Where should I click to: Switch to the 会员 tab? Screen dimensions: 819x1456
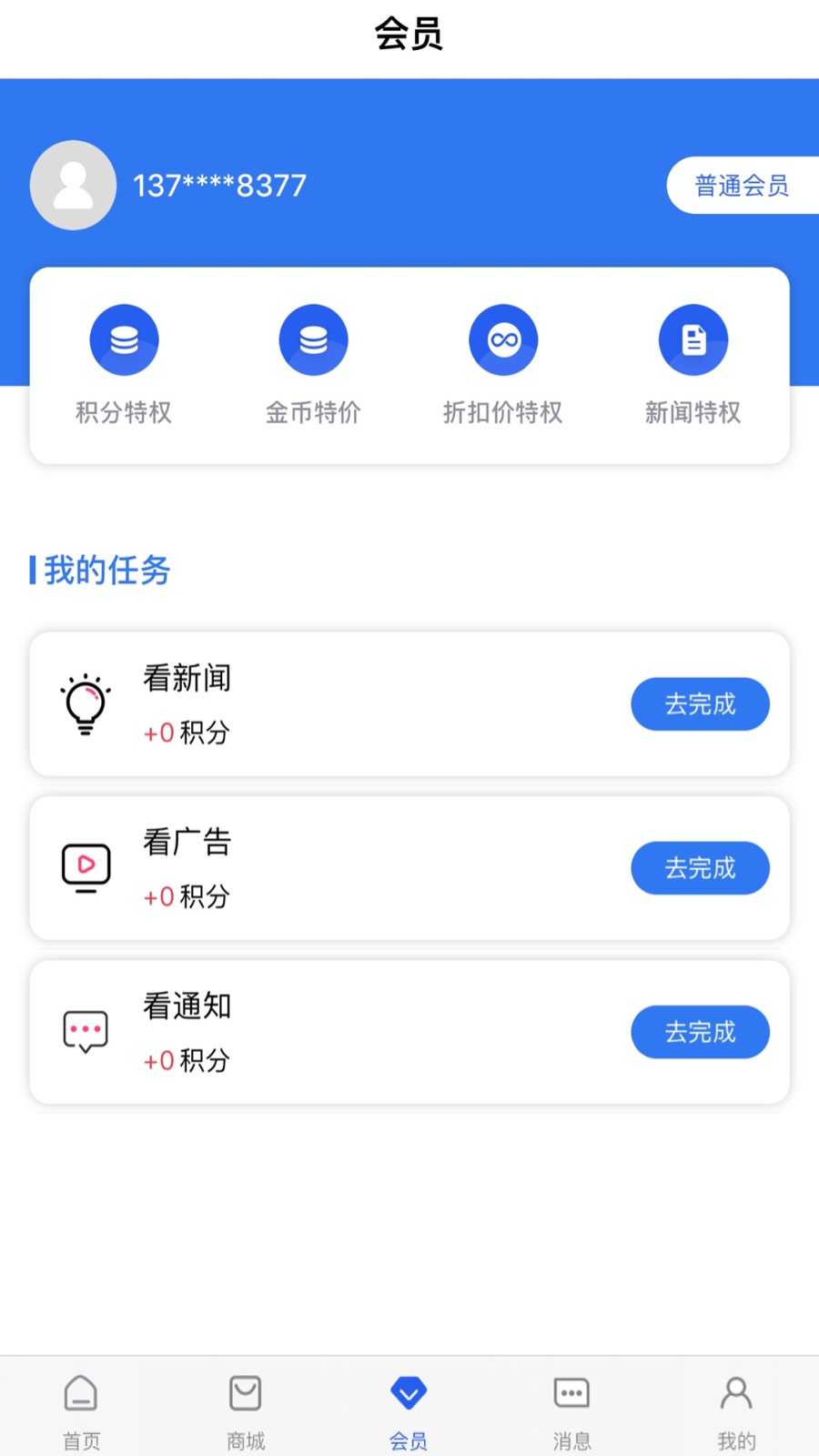408,1406
